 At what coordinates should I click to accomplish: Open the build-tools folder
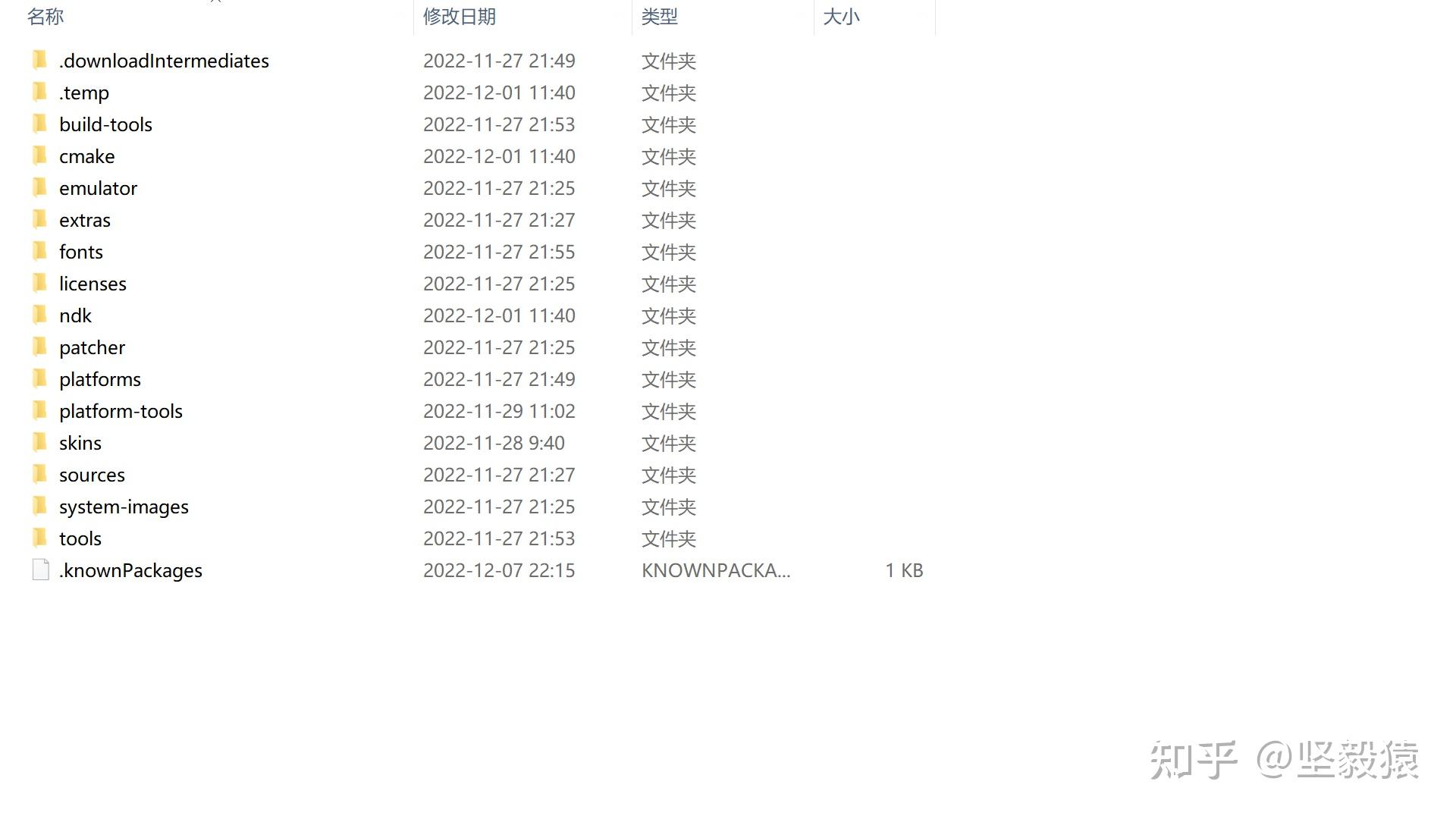coord(105,124)
